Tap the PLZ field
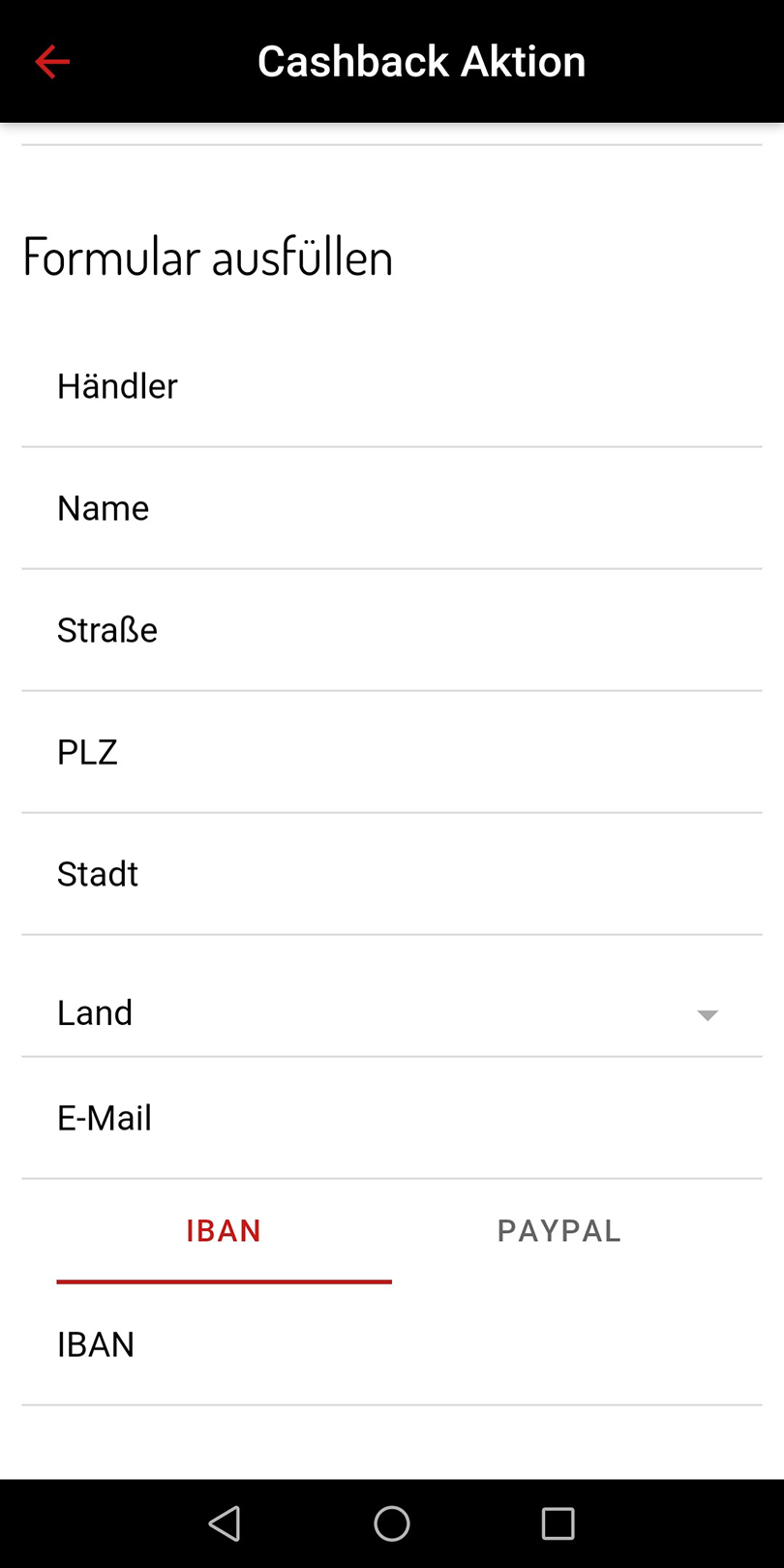Image resolution: width=784 pixels, height=1568 pixels. [x=392, y=753]
